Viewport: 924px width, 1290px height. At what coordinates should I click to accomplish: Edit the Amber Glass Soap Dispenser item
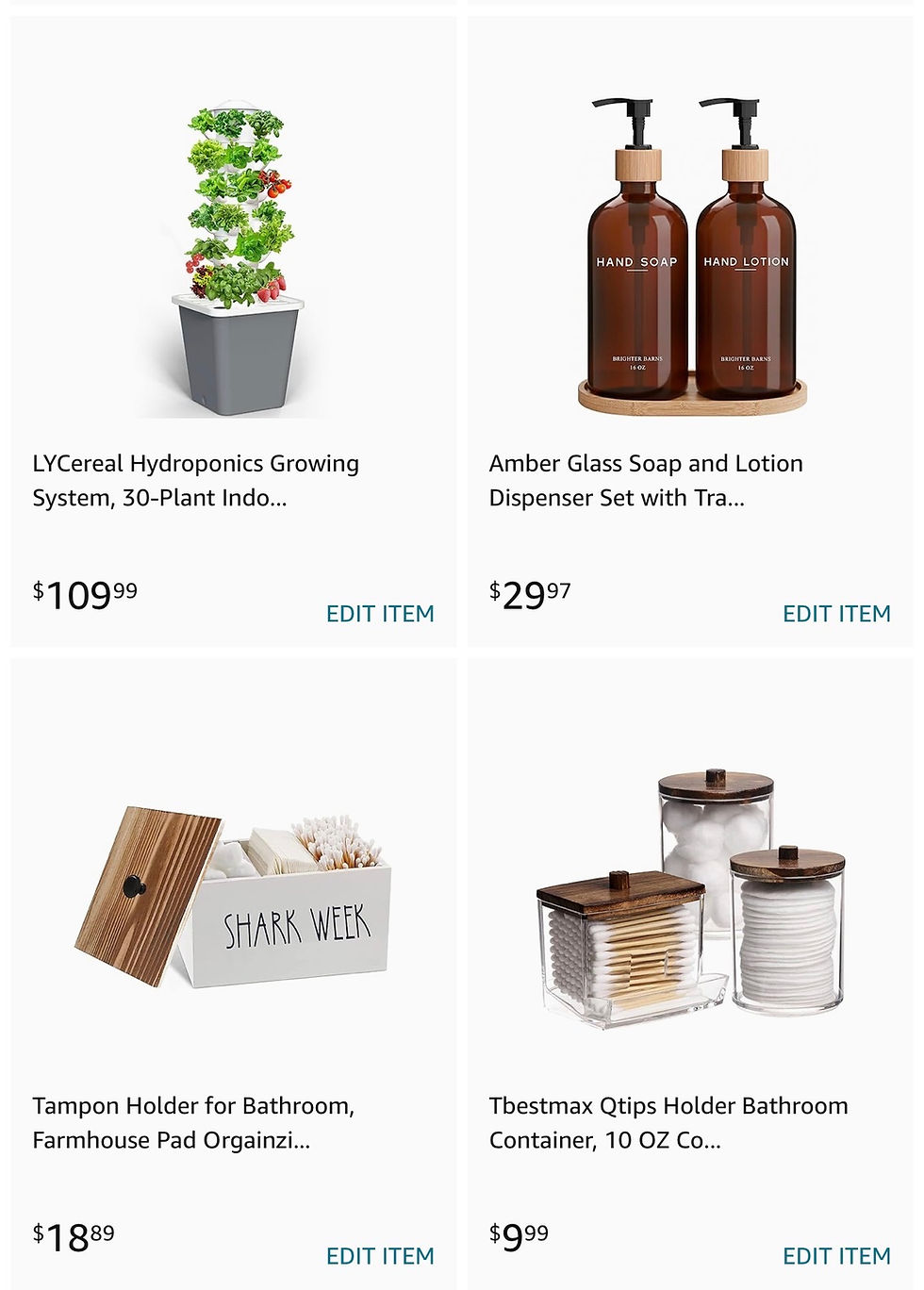coord(836,614)
